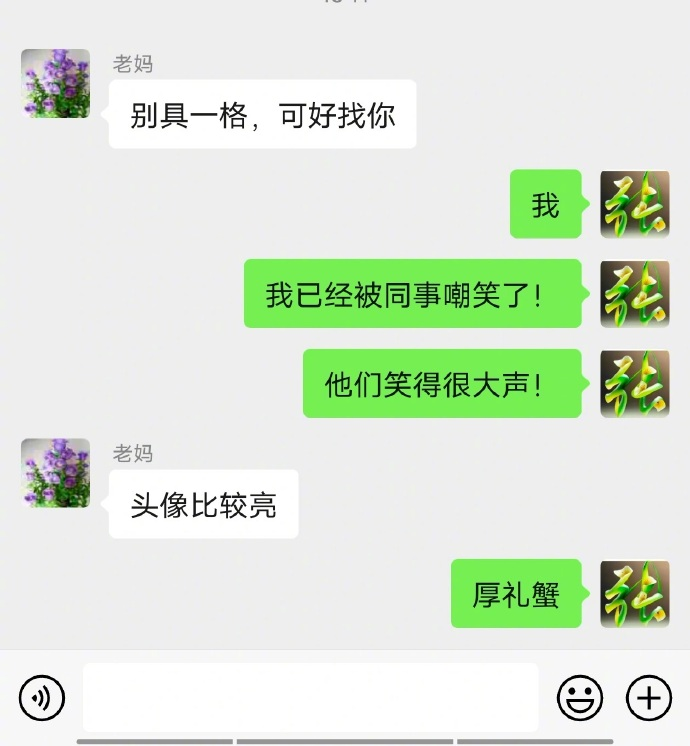This screenshot has width=690, height=746.
Task: Focus the message text field
Action: point(310,696)
